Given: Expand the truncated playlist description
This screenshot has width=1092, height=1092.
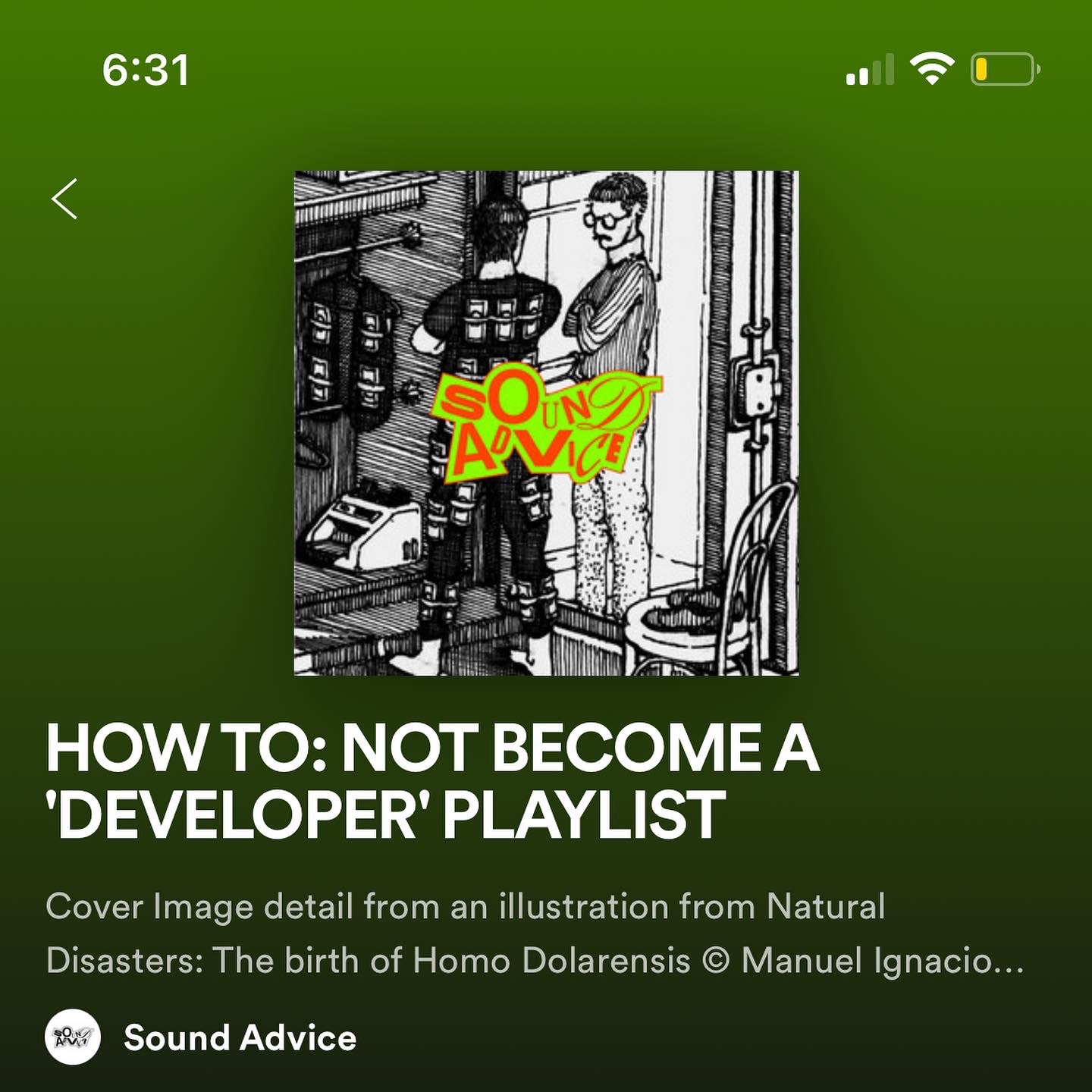Looking at the screenshot, I should (534, 934).
